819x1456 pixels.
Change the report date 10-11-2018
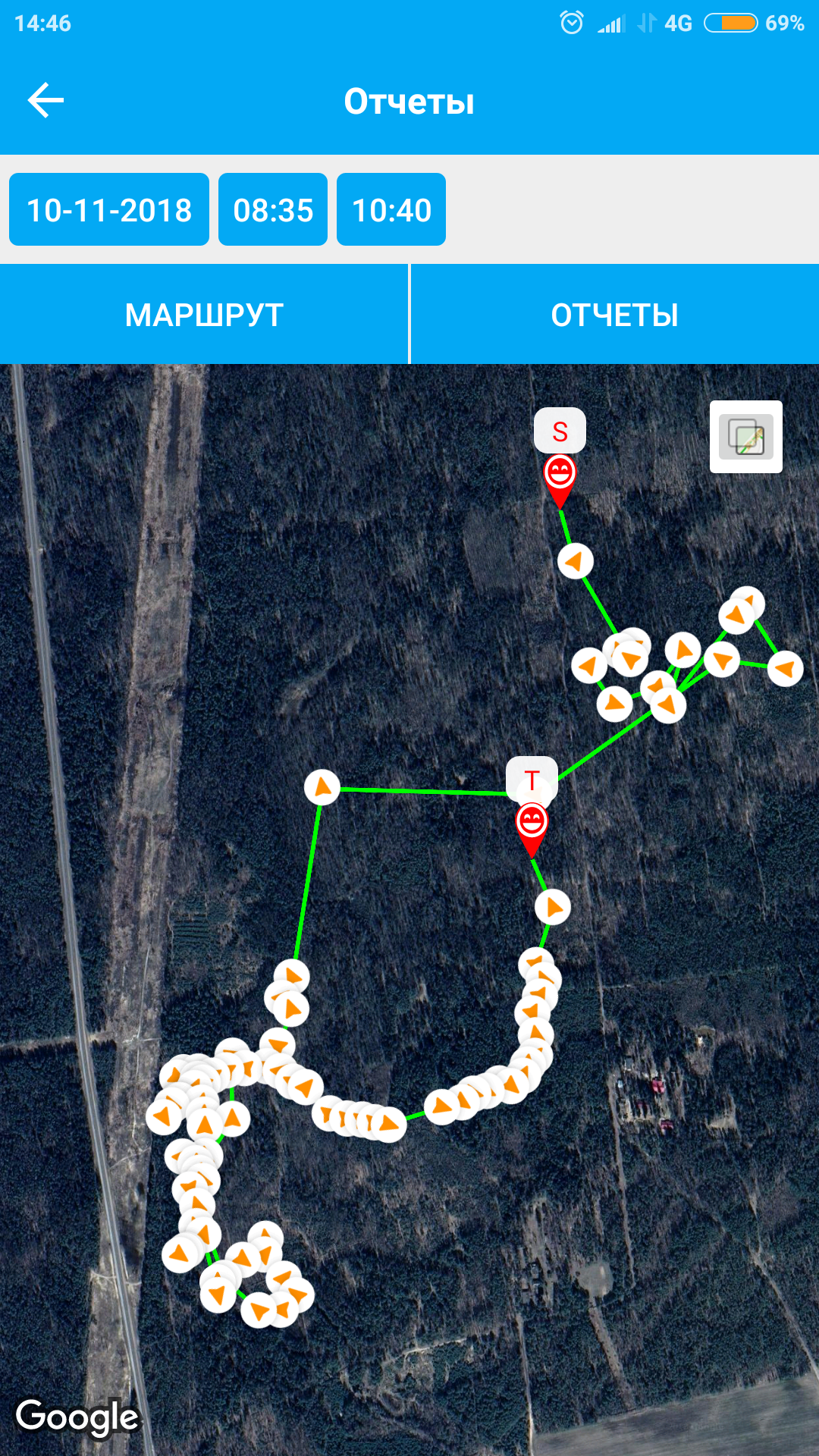tap(109, 210)
